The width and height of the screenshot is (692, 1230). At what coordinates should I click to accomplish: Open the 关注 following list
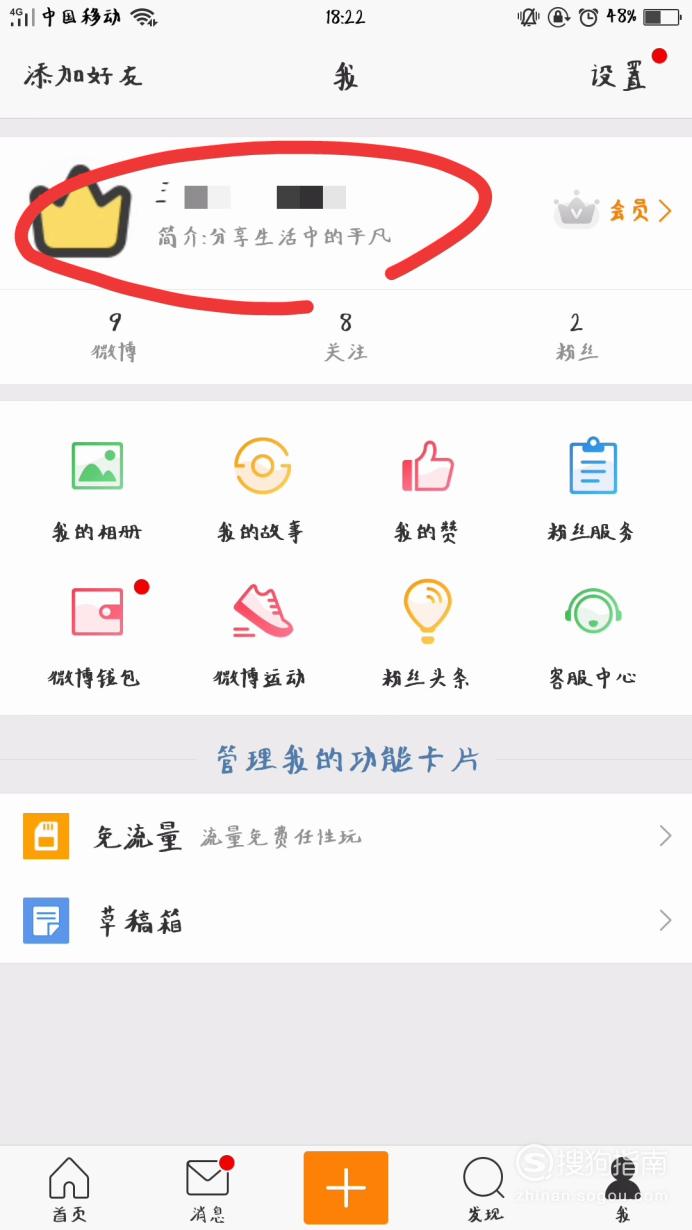pos(346,337)
